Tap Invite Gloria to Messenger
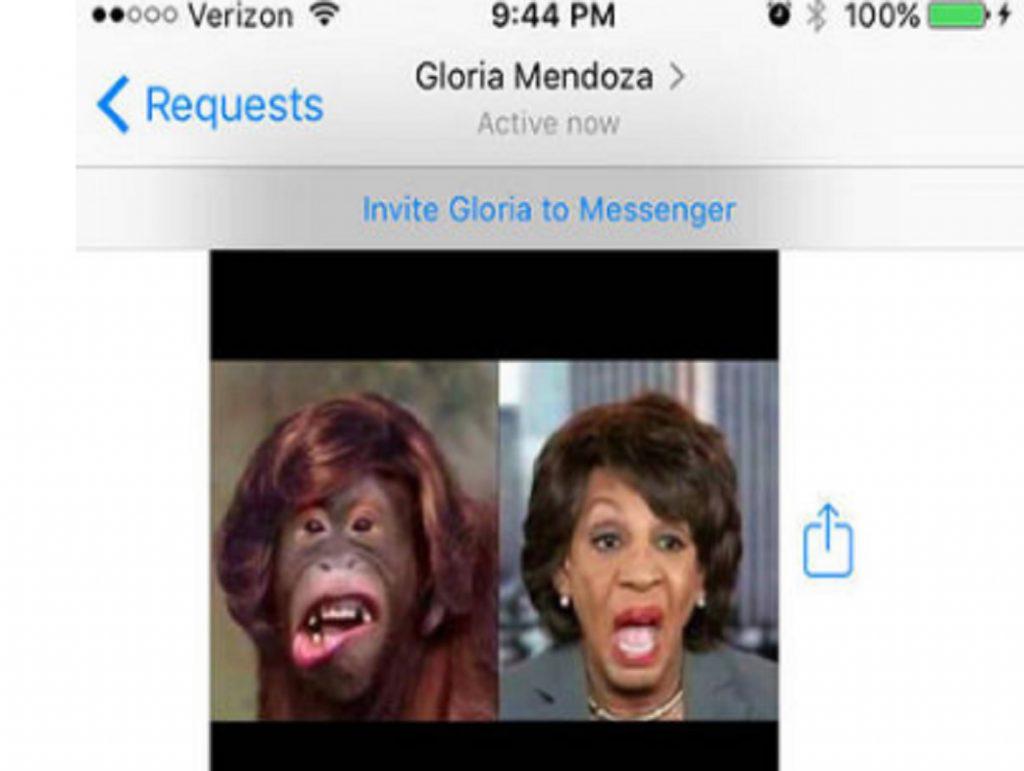Screen dimensions: 1024x771 (549, 210)
